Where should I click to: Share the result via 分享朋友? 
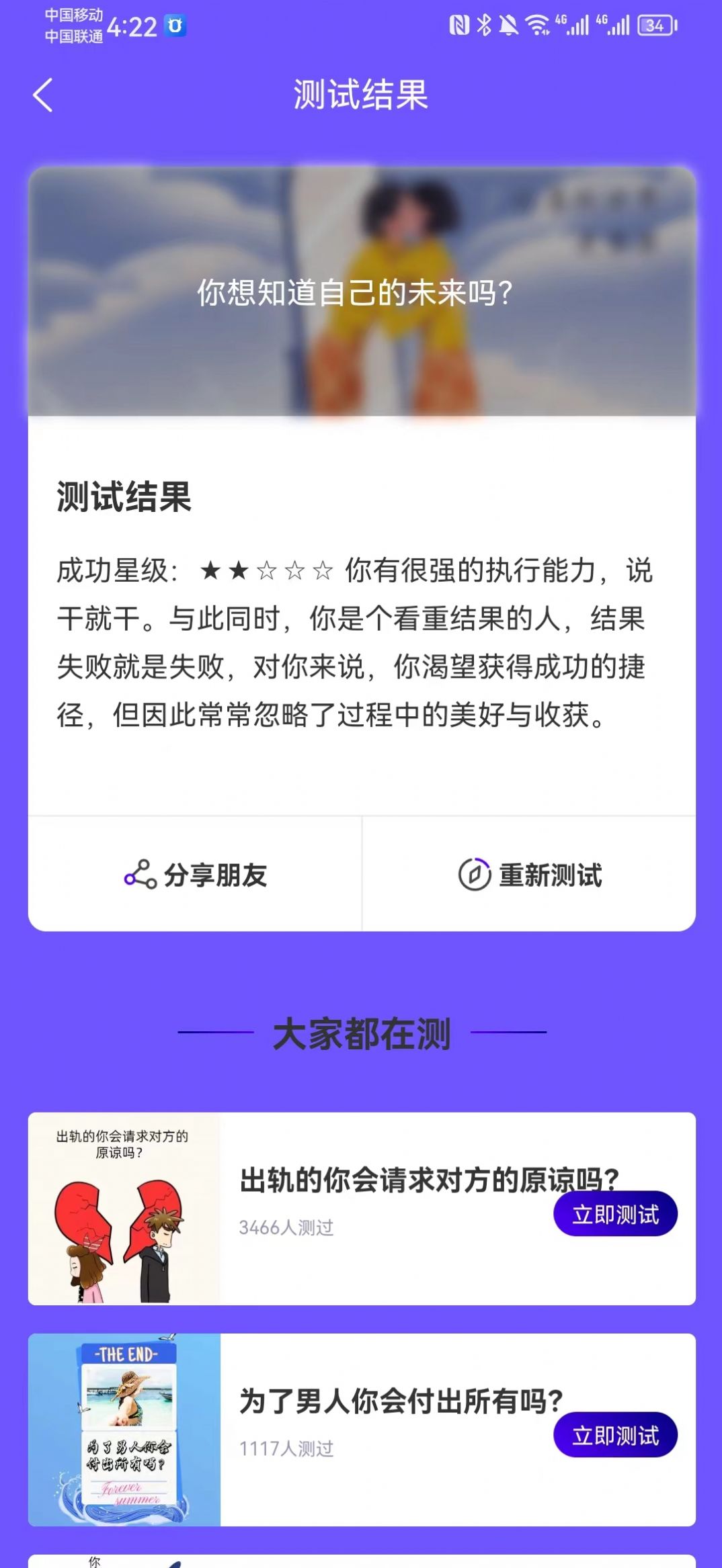tap(196, 875)
